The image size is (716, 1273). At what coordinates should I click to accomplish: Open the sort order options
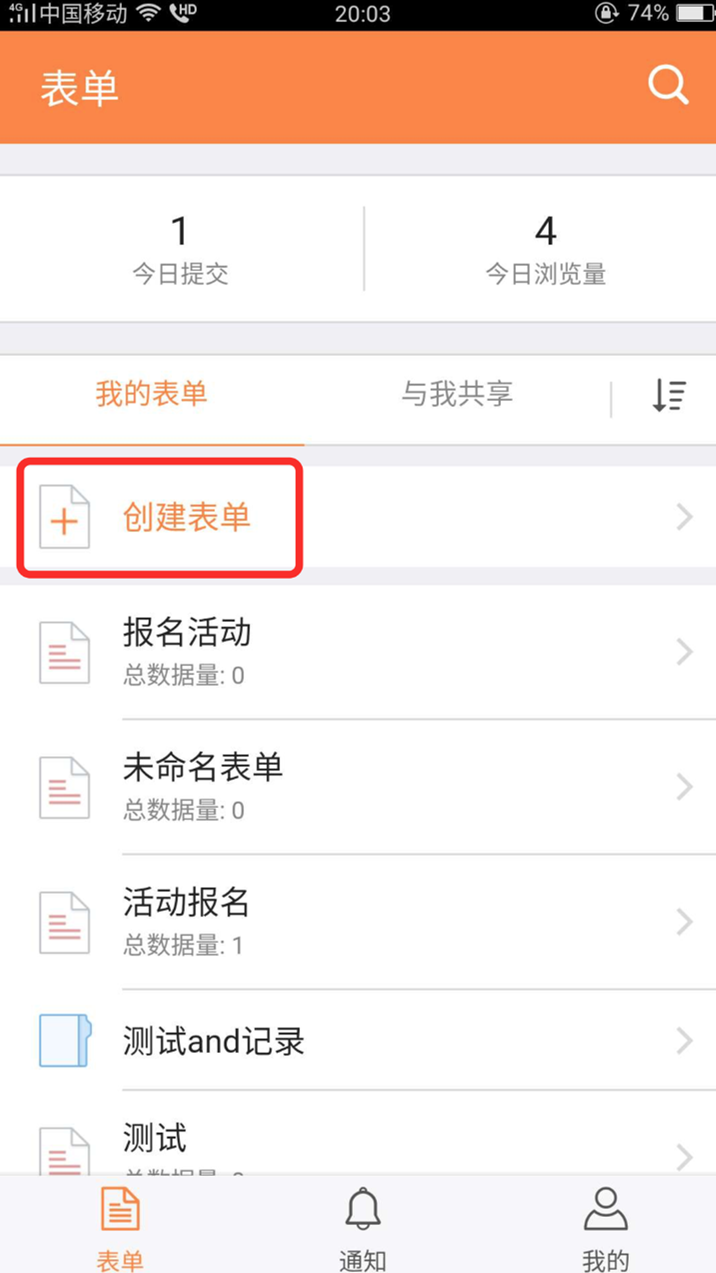point(668,397)
